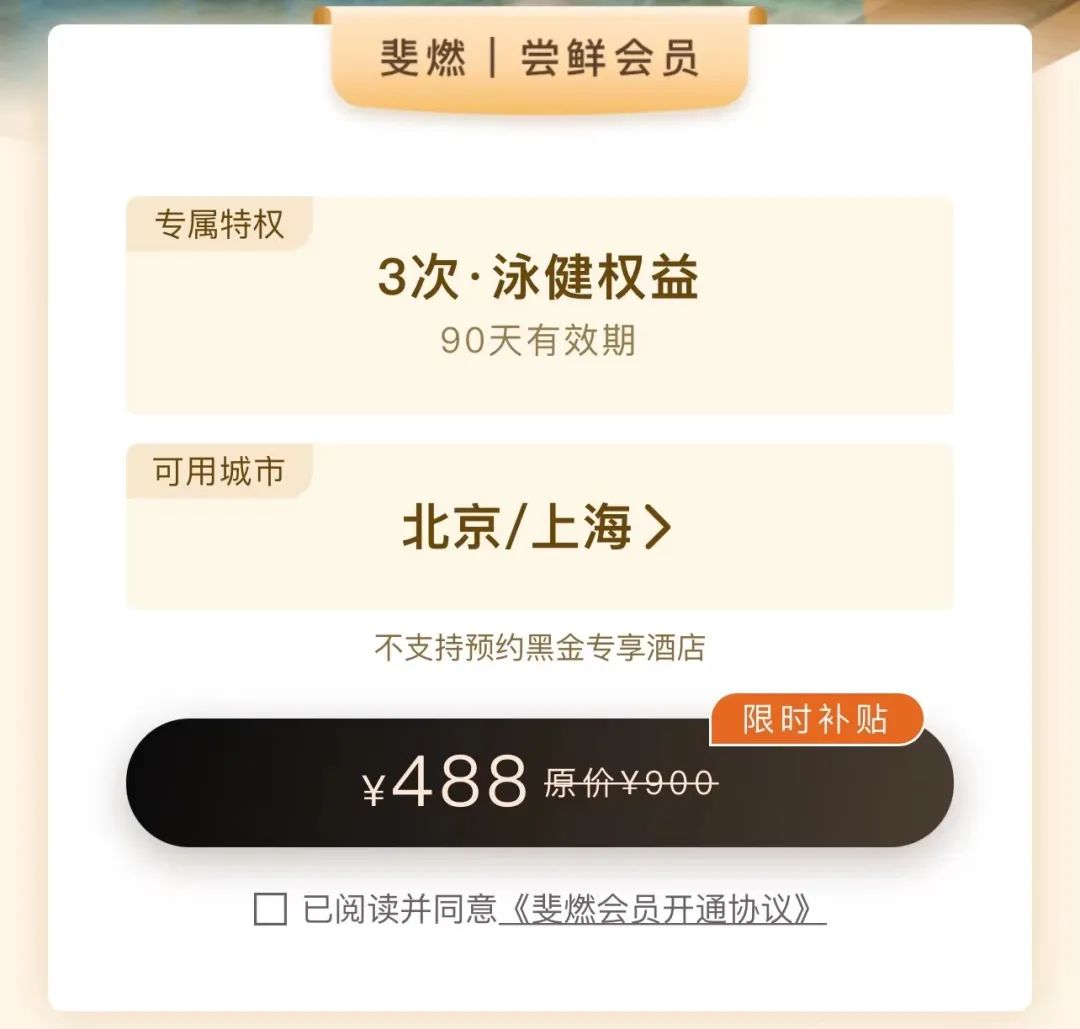Check the 已阅读并同意 agreement checkbox

[270, 910]
